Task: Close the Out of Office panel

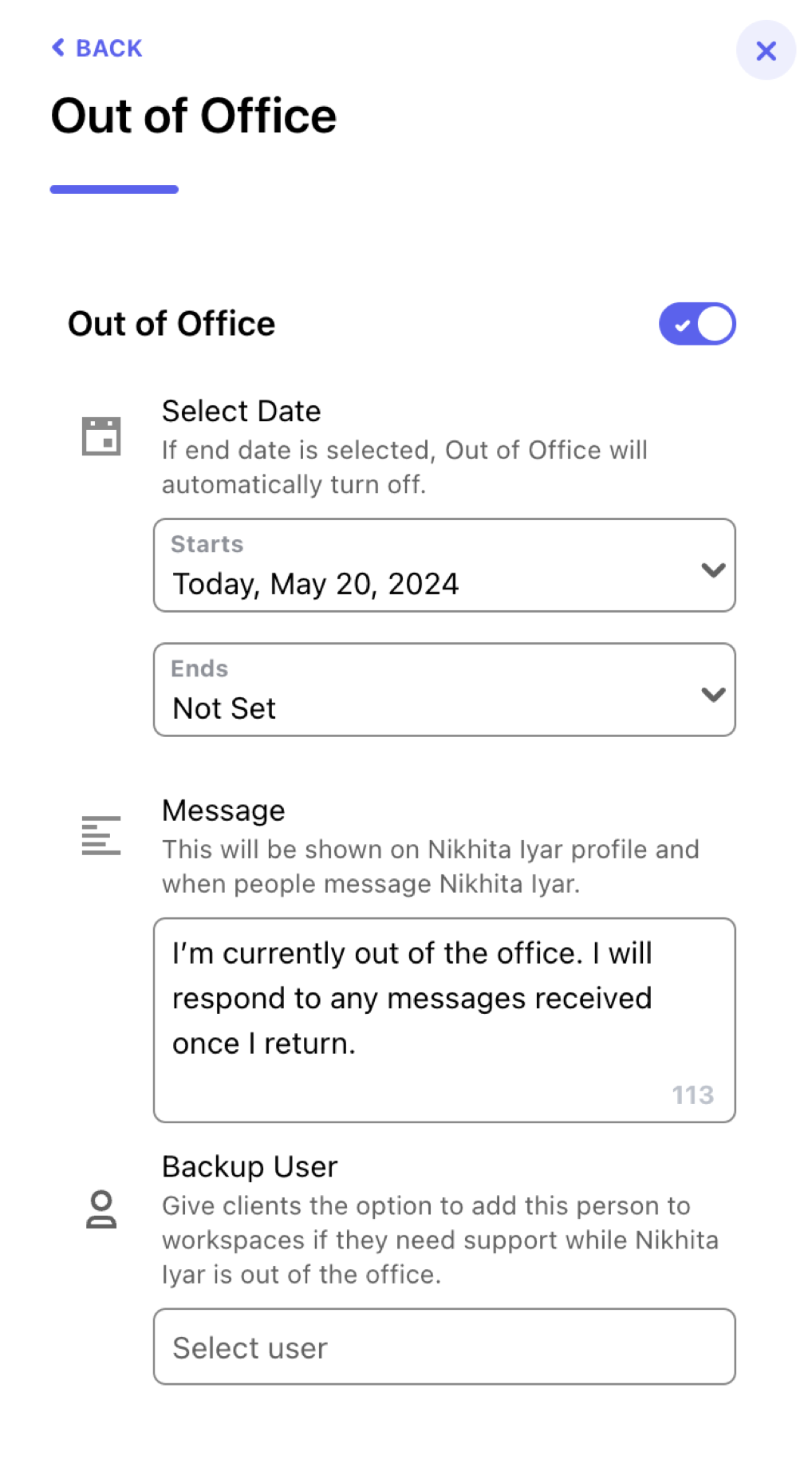Action: (x=765, y=50)
